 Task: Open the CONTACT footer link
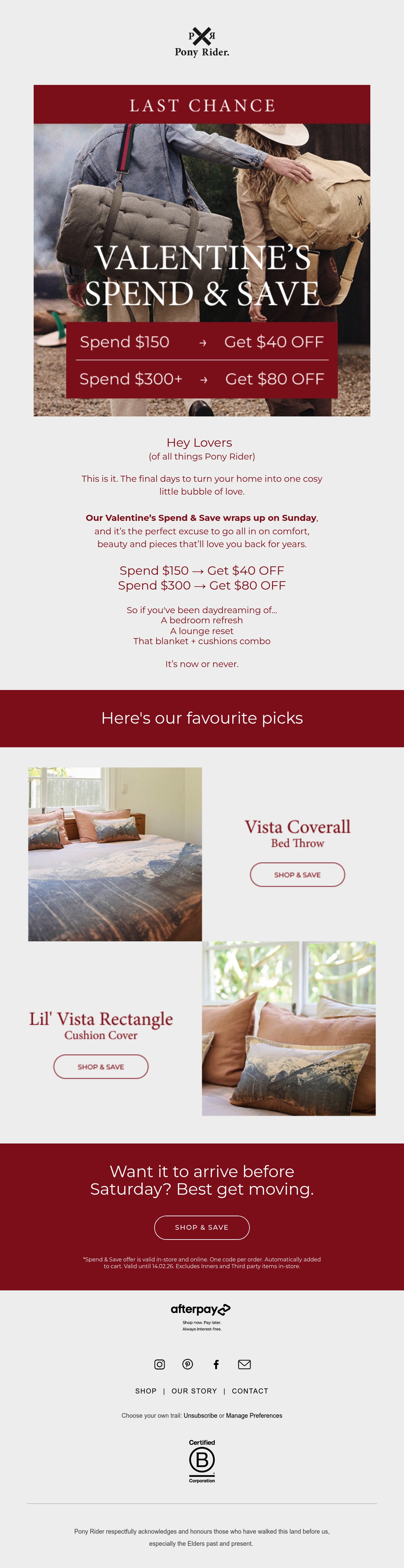click(250, 1391)
